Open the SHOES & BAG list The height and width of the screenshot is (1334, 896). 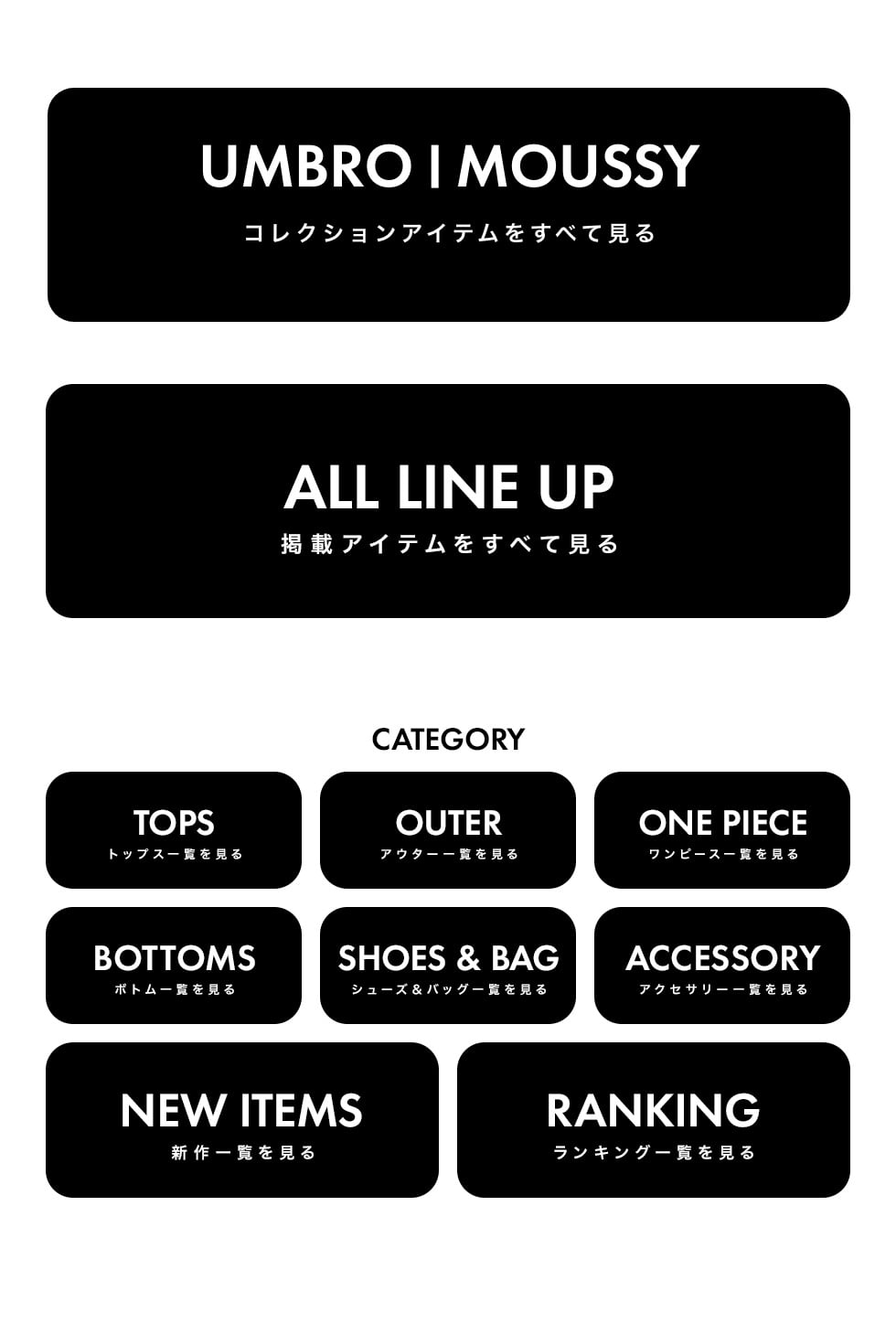point(448,966)
